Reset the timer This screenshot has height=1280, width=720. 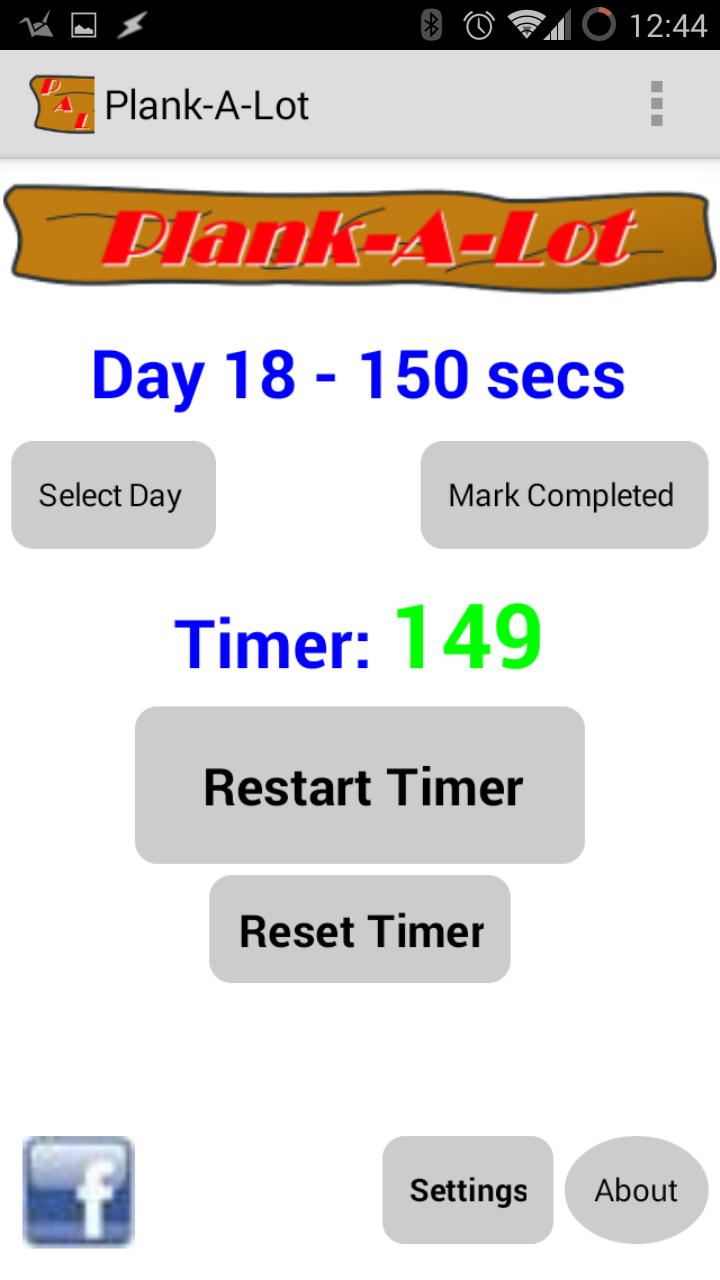tap(360, 930)
